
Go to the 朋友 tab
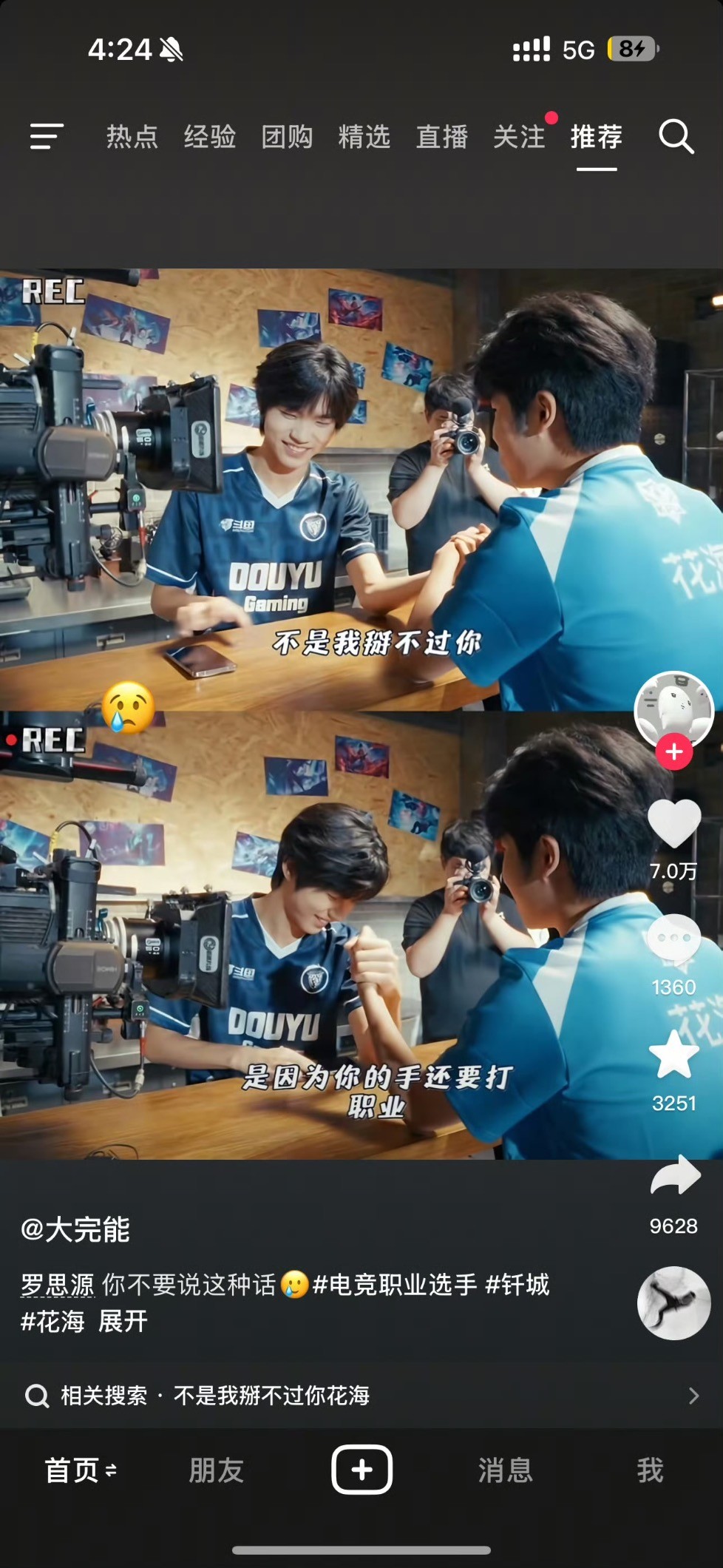tap(217, 1470)
